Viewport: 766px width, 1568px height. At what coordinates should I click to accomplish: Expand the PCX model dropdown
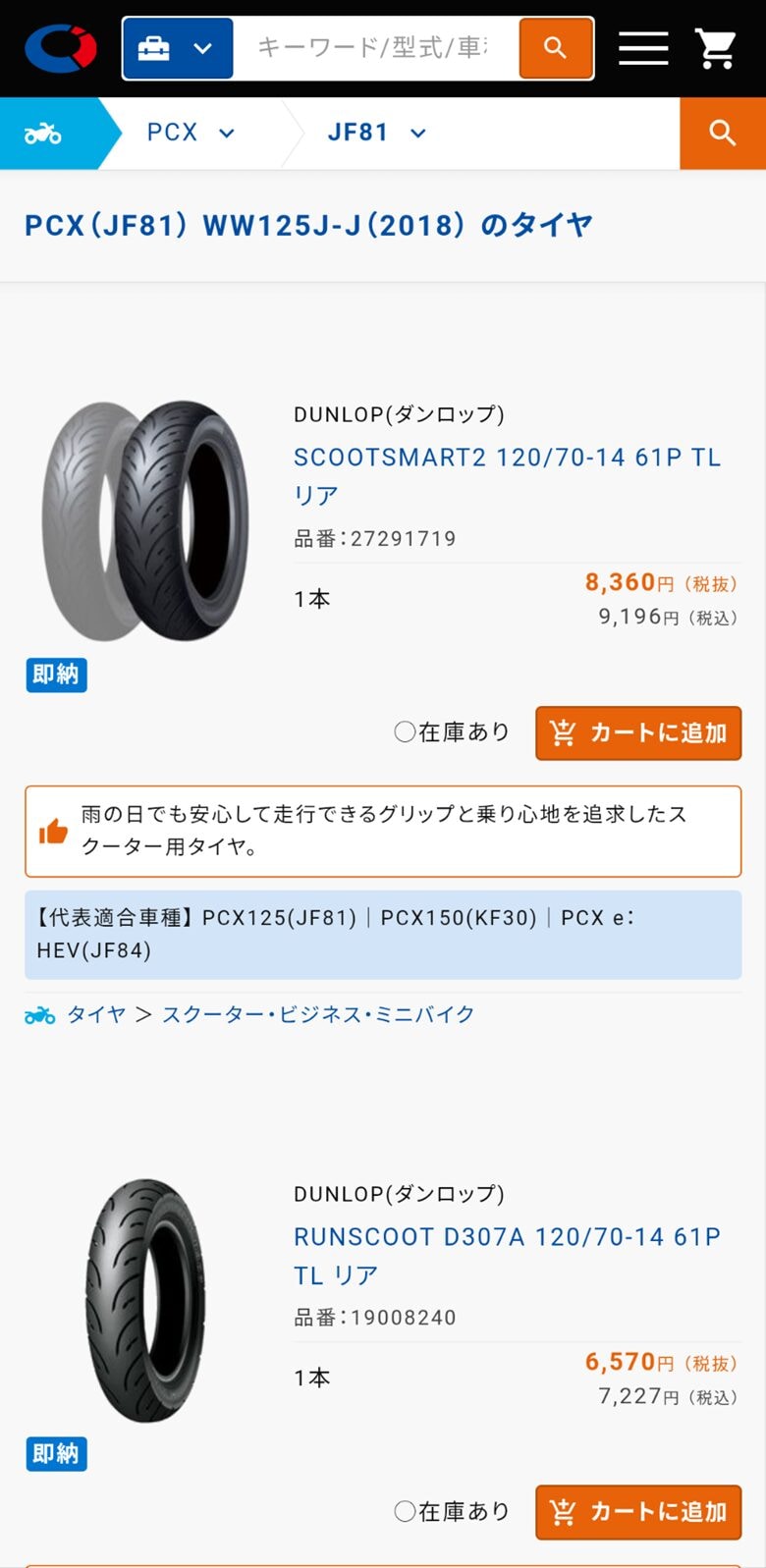pyautogui.click(x=191, y=133)
